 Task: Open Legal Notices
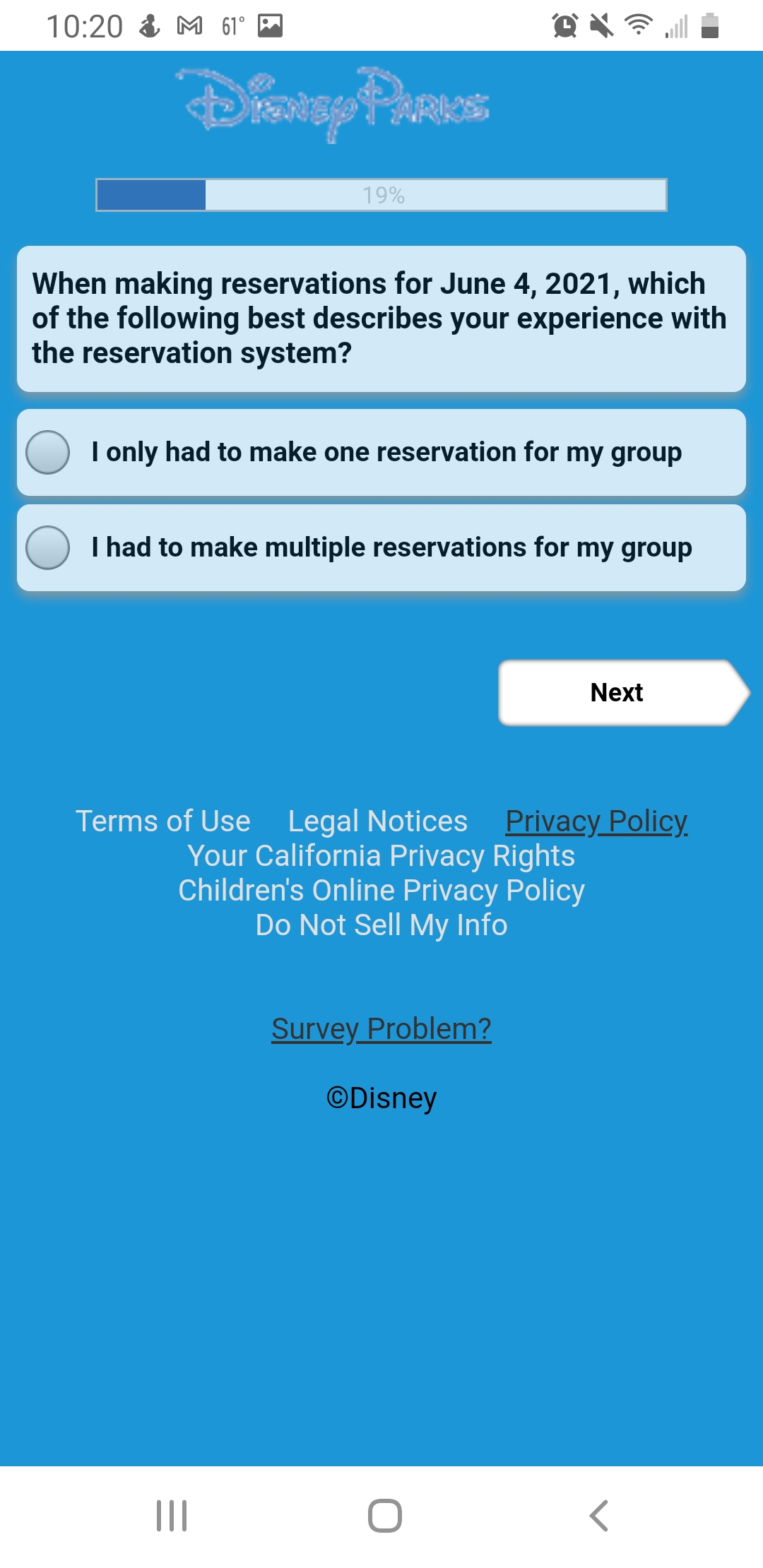pyautogui.click(x=378, y=821)
